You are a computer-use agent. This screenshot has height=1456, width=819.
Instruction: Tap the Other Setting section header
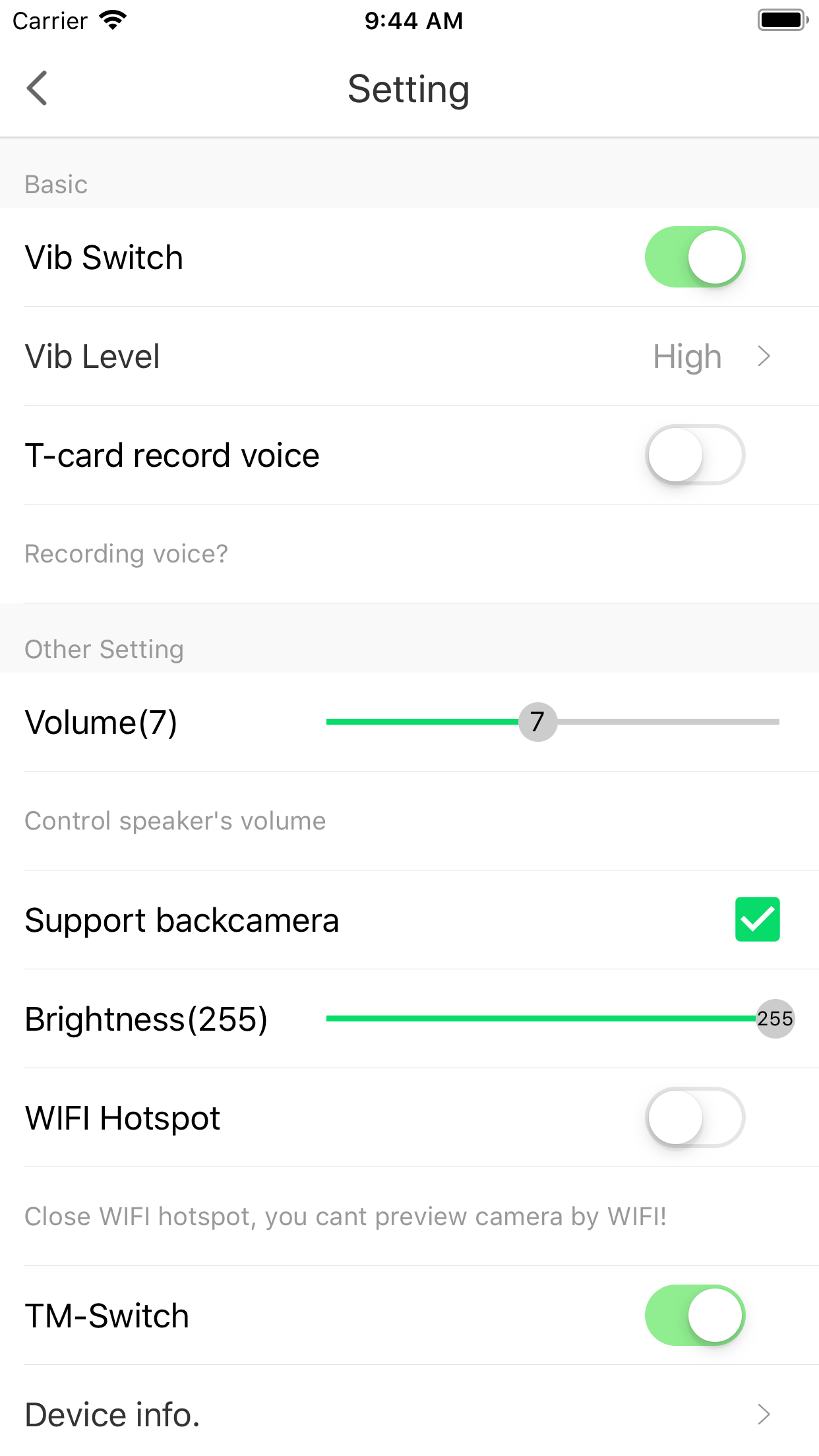coord(104,649)
